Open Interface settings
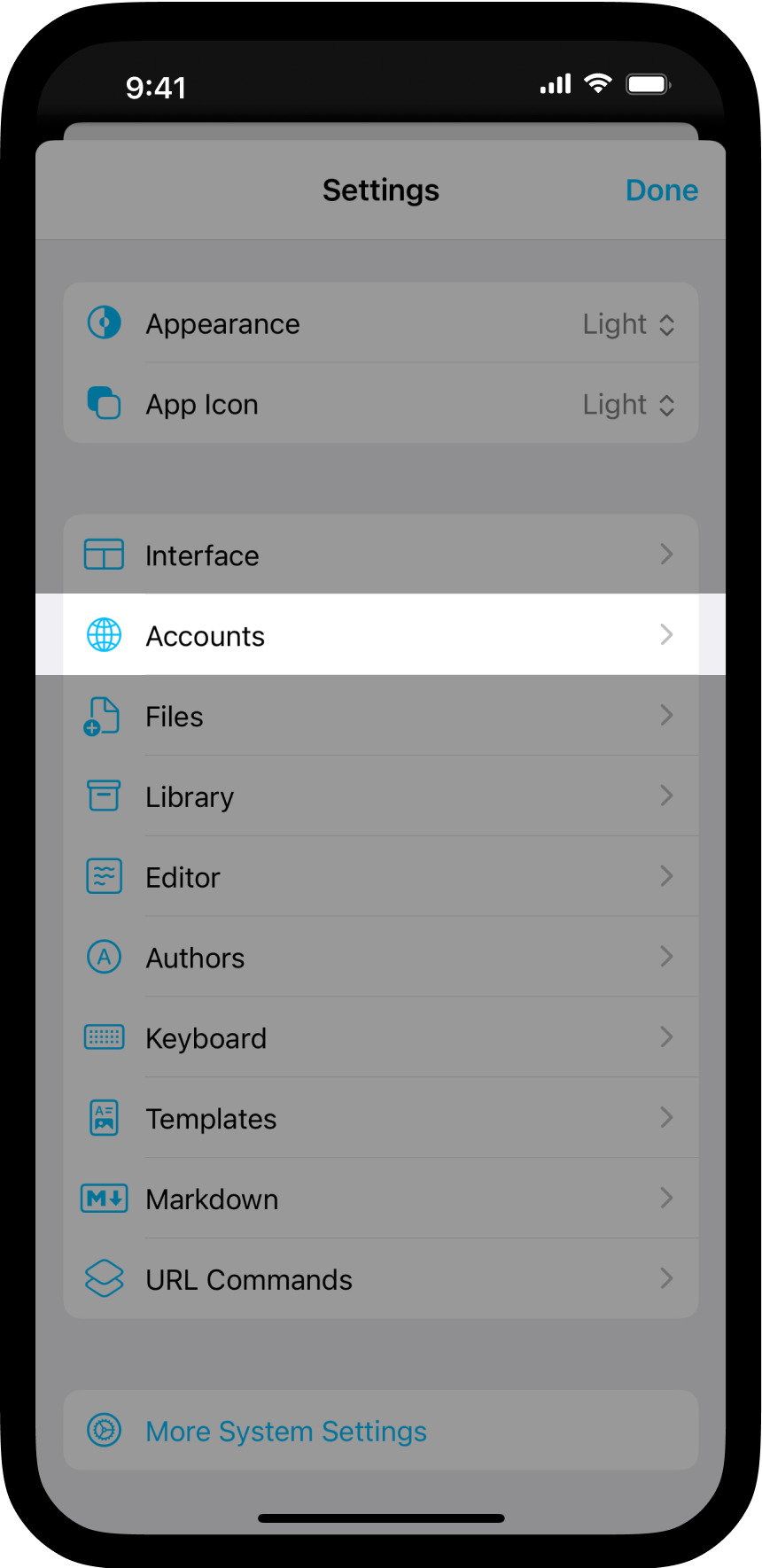Screen dimensions: 762x1568 pyautogui.click(x=381, y=555)
